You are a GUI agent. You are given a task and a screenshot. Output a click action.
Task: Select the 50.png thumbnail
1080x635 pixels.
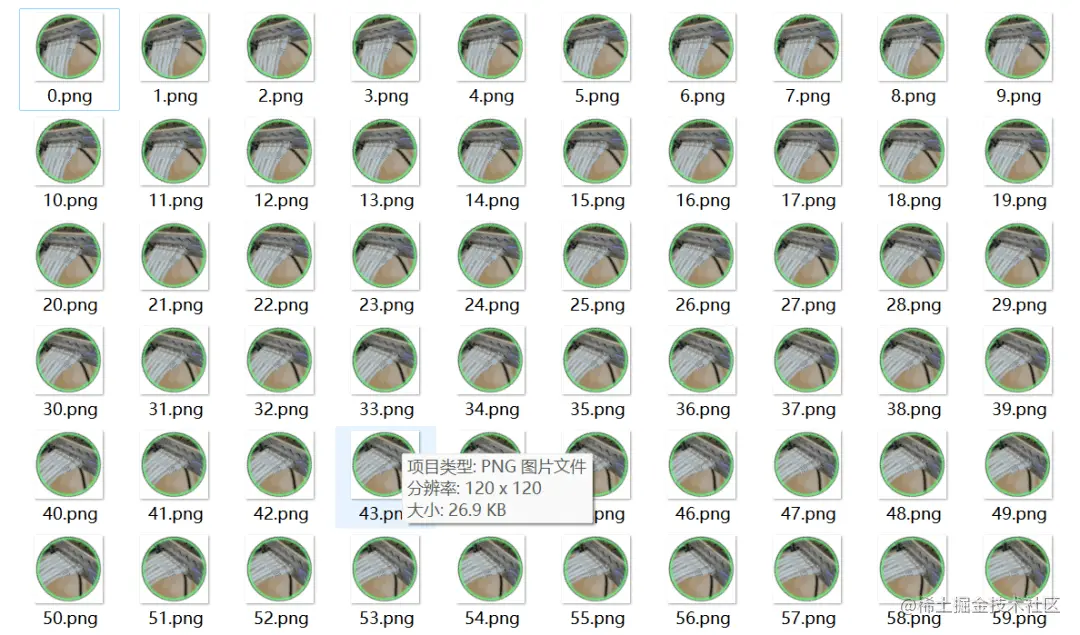(69, 570)
